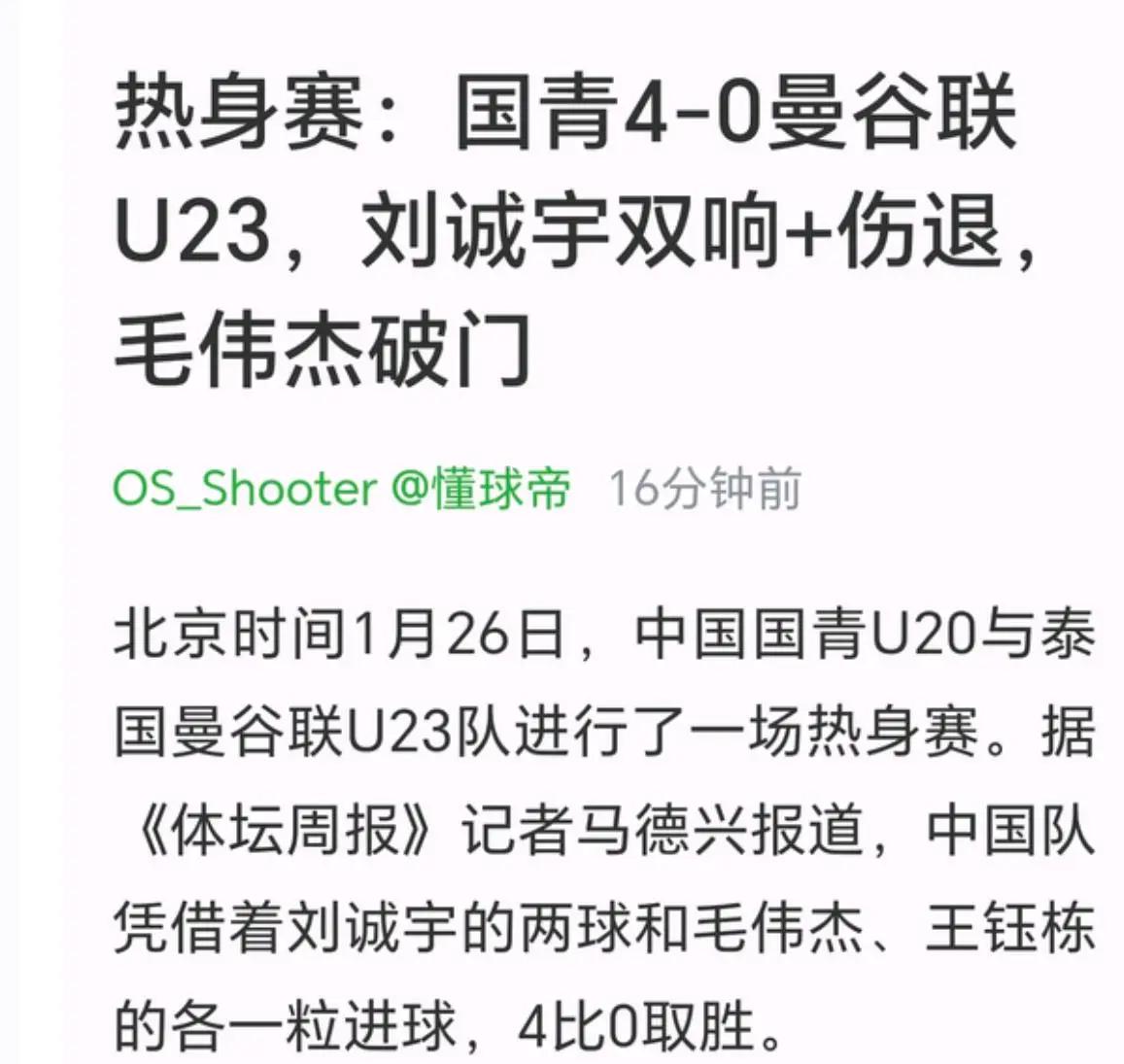This screenshot has width=1124, height=1064.
Task: Open author OS_Shooter @懂球帝 profile link
Action: coord(341,488)
